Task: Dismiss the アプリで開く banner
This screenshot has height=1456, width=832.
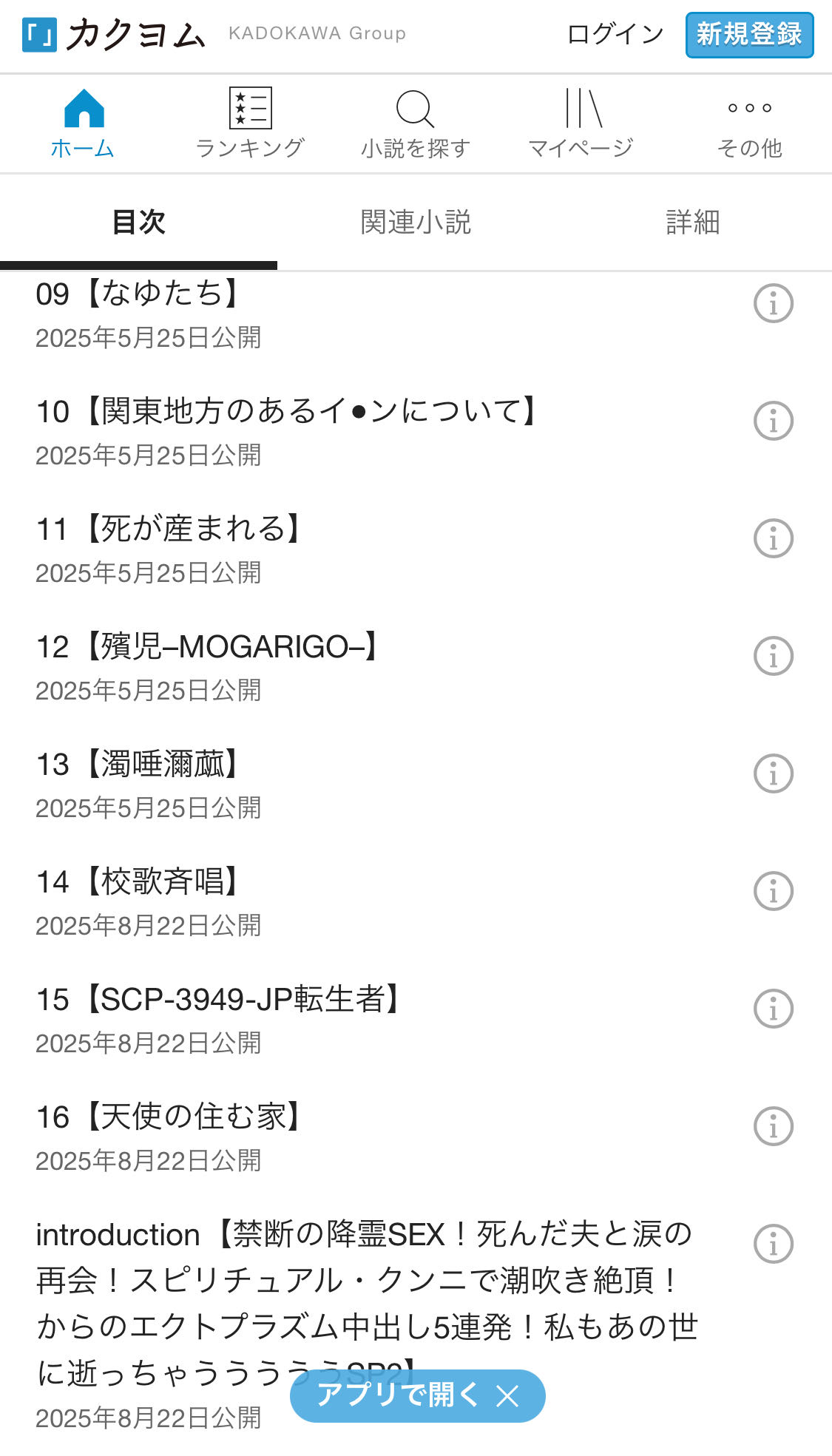Action: tap(508, 1396)
